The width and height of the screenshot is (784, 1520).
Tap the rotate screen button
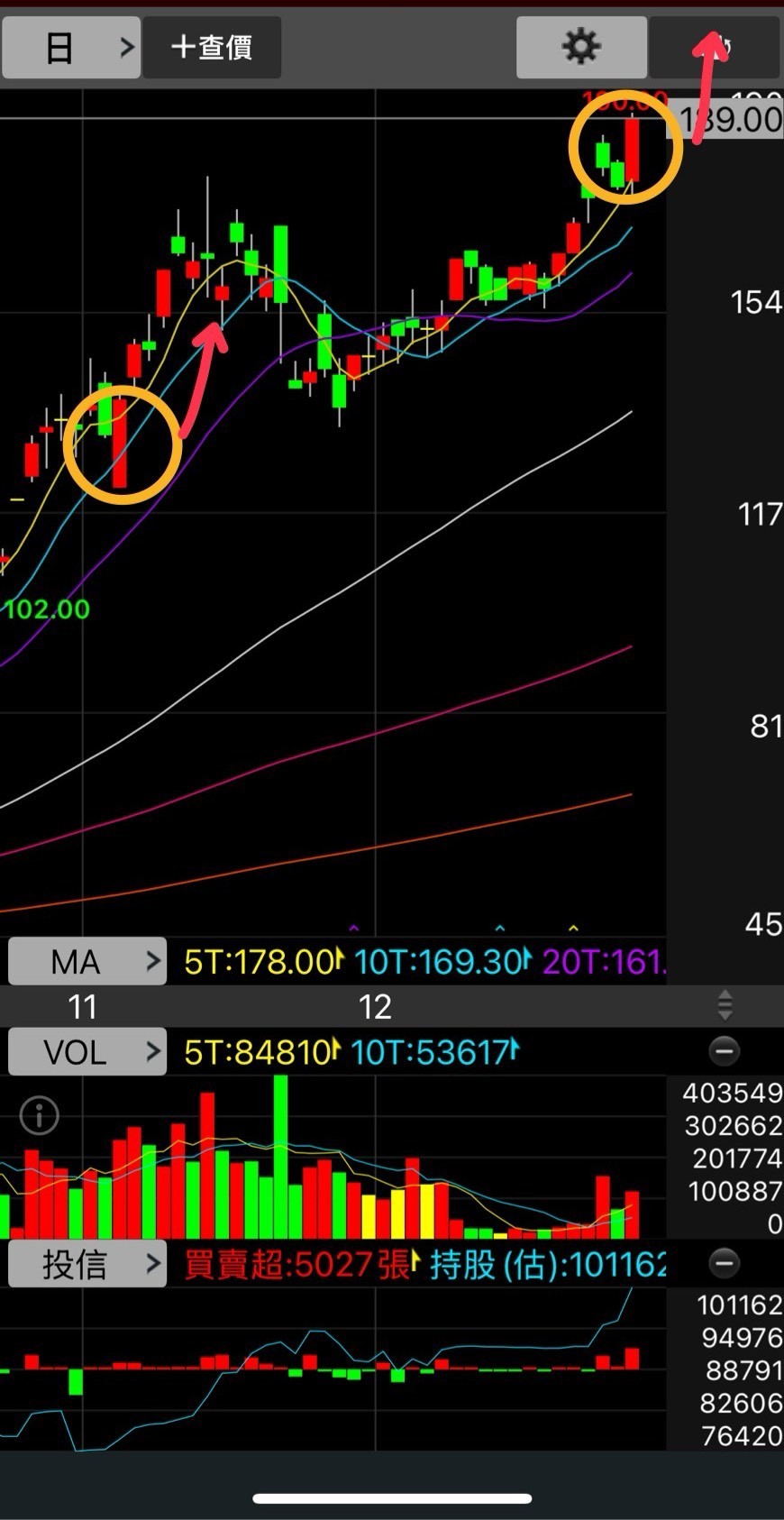pos(716,47)
